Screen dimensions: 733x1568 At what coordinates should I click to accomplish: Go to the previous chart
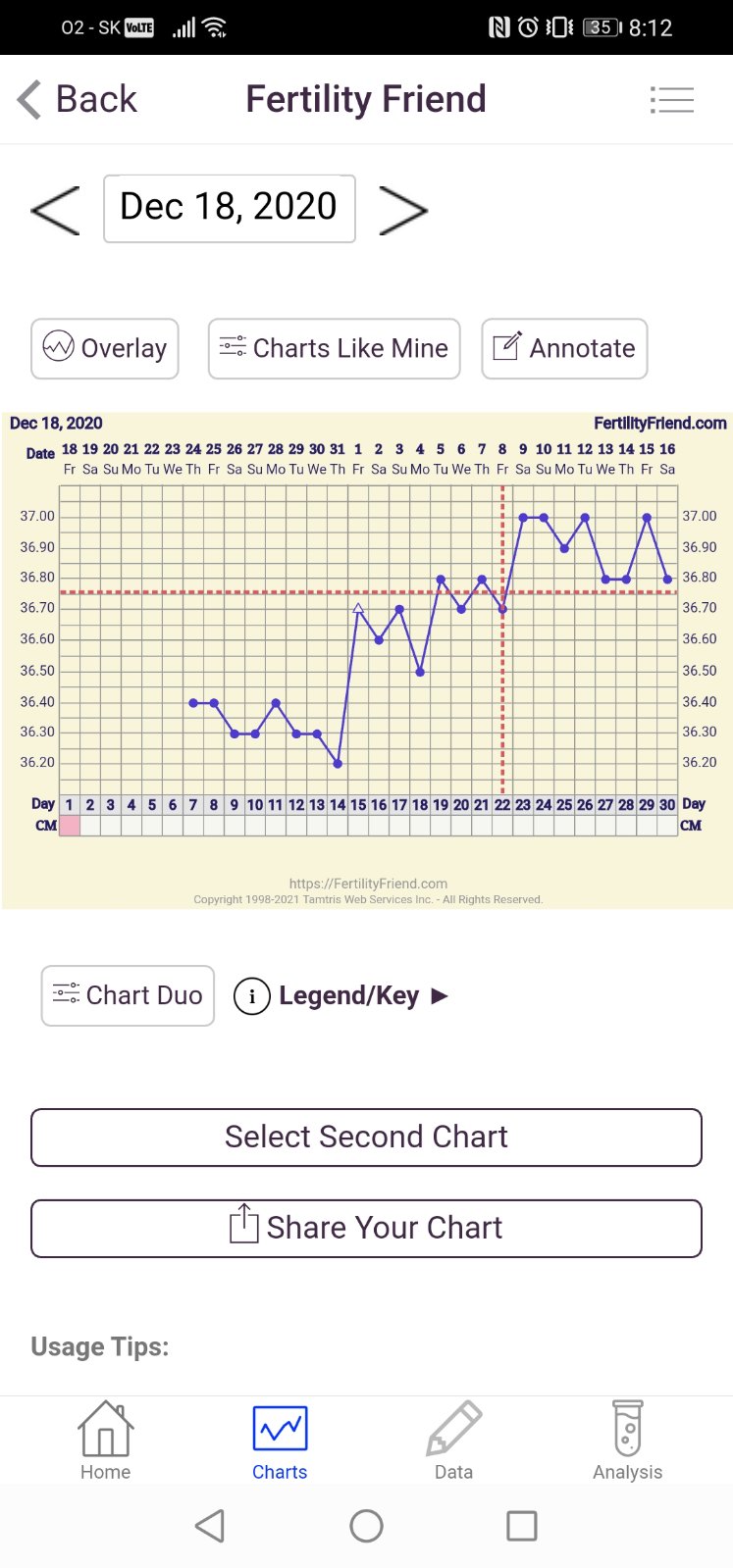(x=55, y=209)
